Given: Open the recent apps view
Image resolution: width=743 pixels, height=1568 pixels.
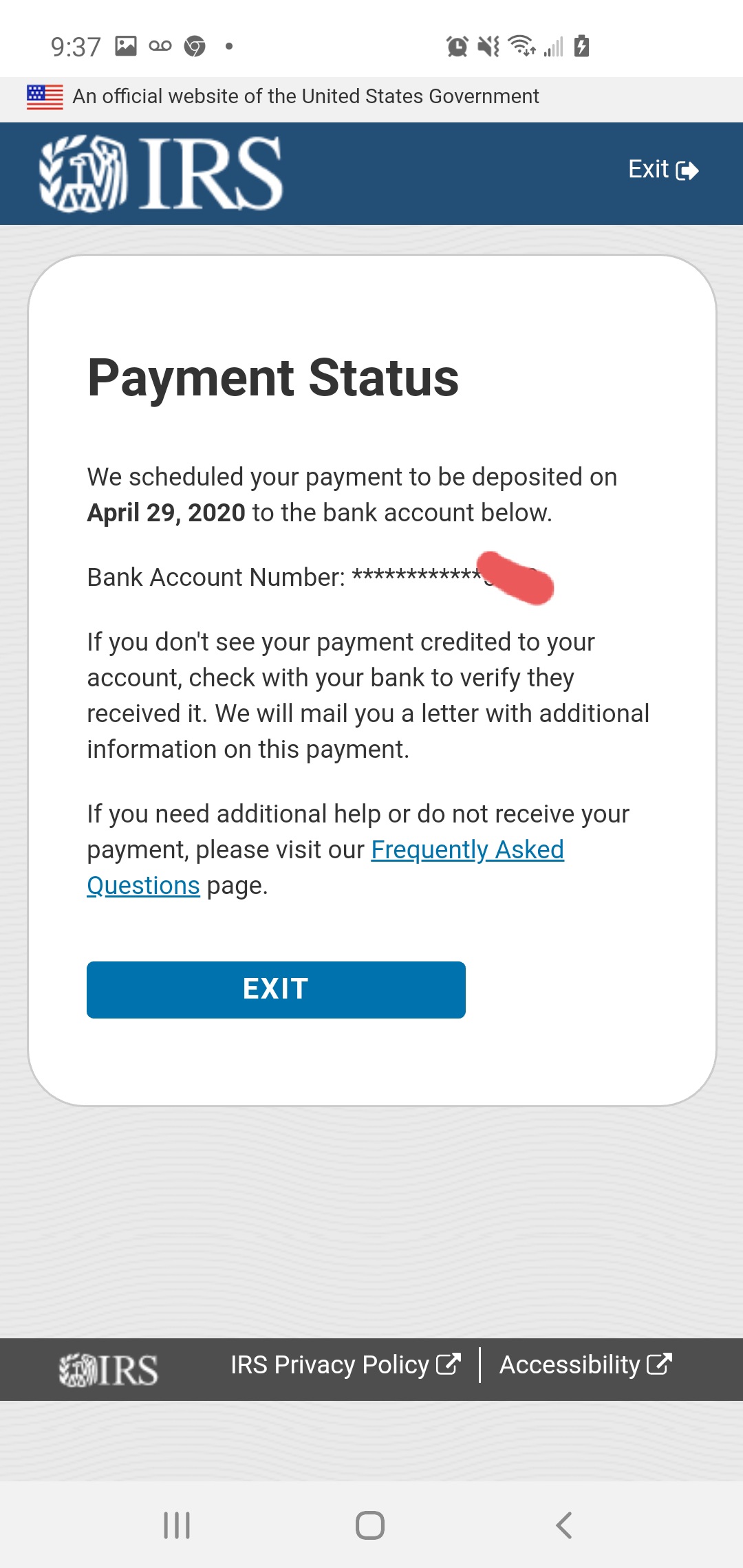Looking at the screenshot, I should [x=177, y=1525].
